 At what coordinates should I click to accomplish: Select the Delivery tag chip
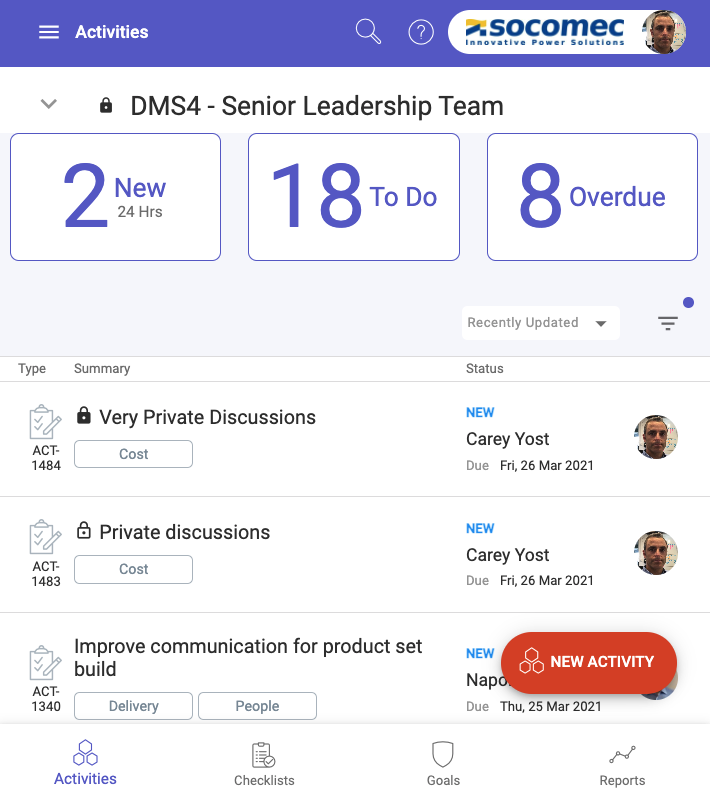pos(133,706)
